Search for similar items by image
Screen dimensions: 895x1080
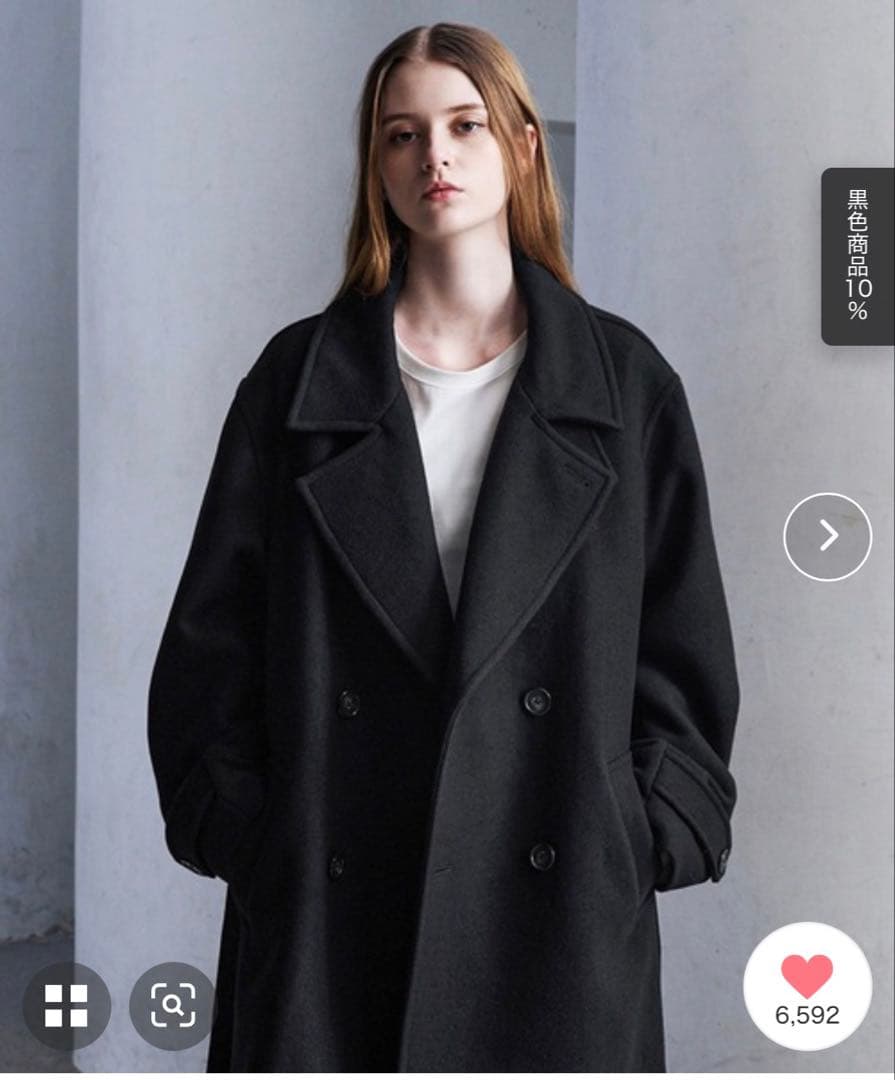[x=172, y=1005]
